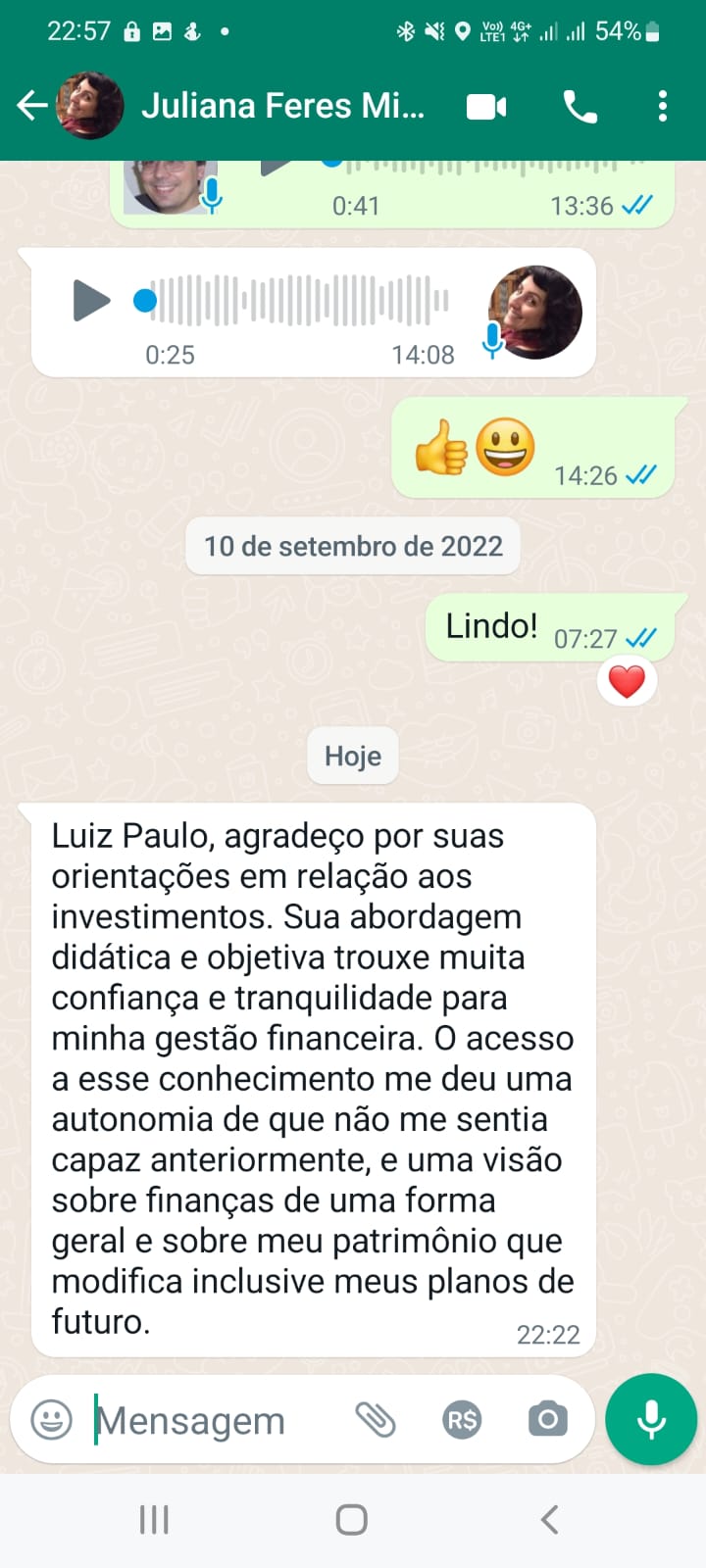
Task: Start a voice call with Juliana
Action: [580, 106]
